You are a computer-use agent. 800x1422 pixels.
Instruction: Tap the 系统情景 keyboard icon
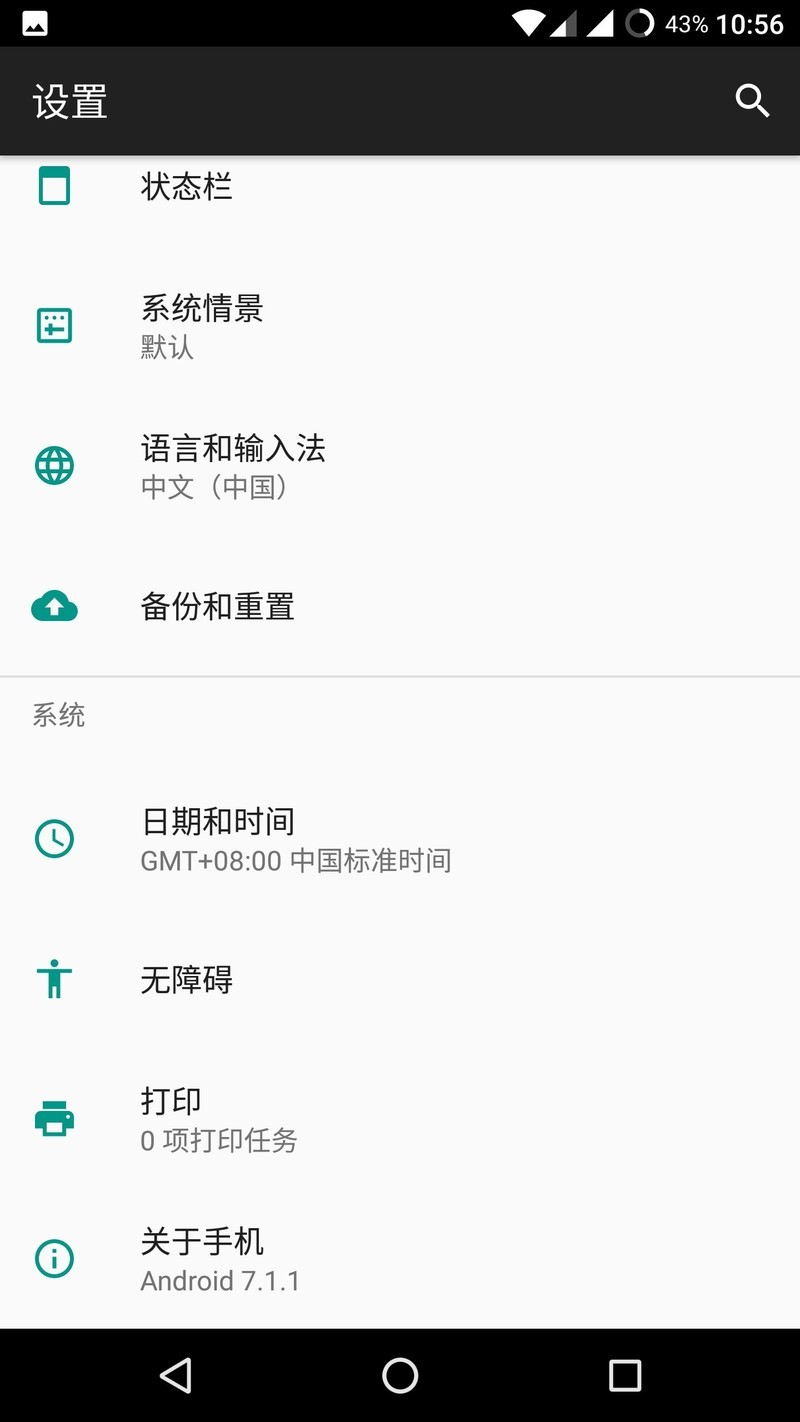tap(54, 325)
